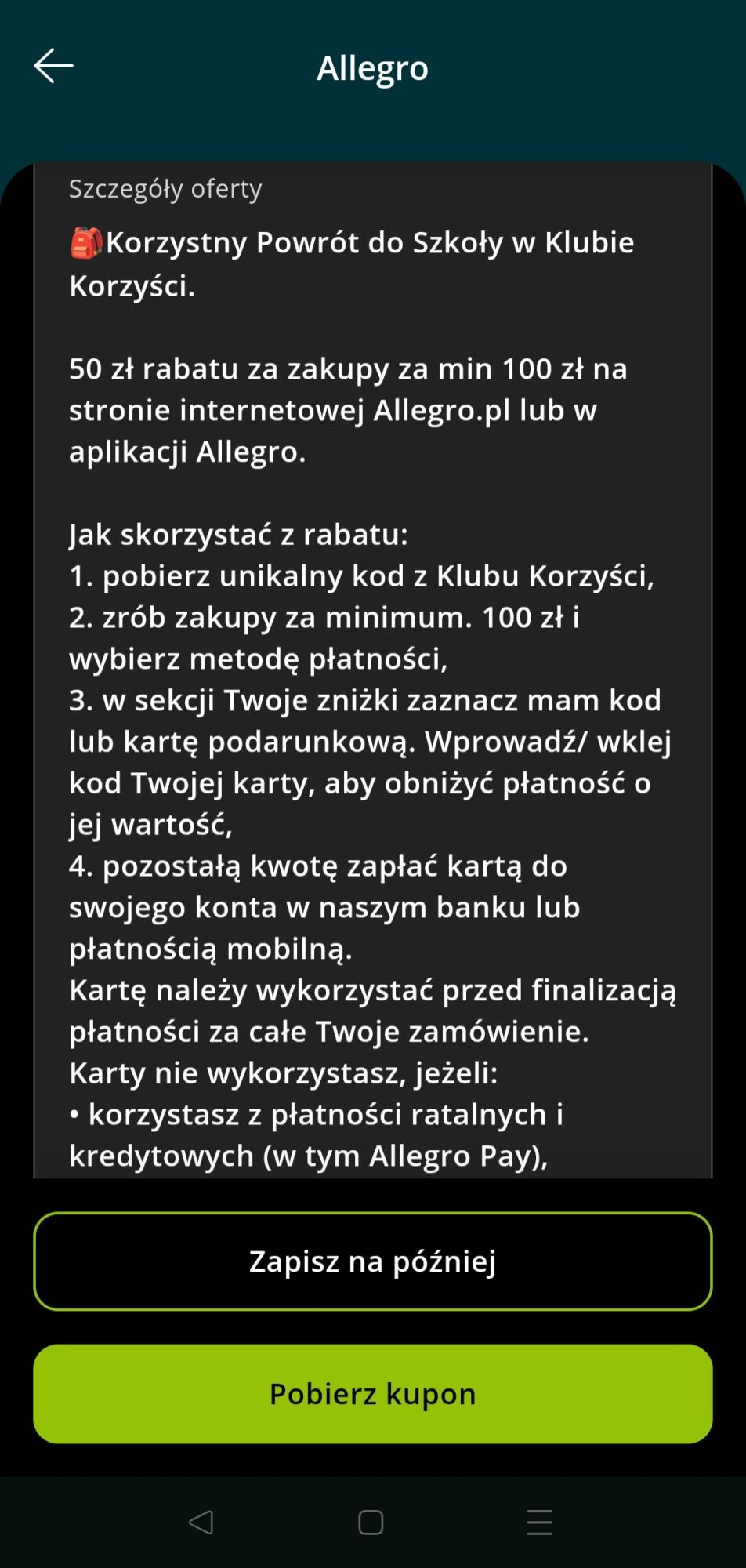Download coupon with Pobierz kupon

coord(373,1394)
